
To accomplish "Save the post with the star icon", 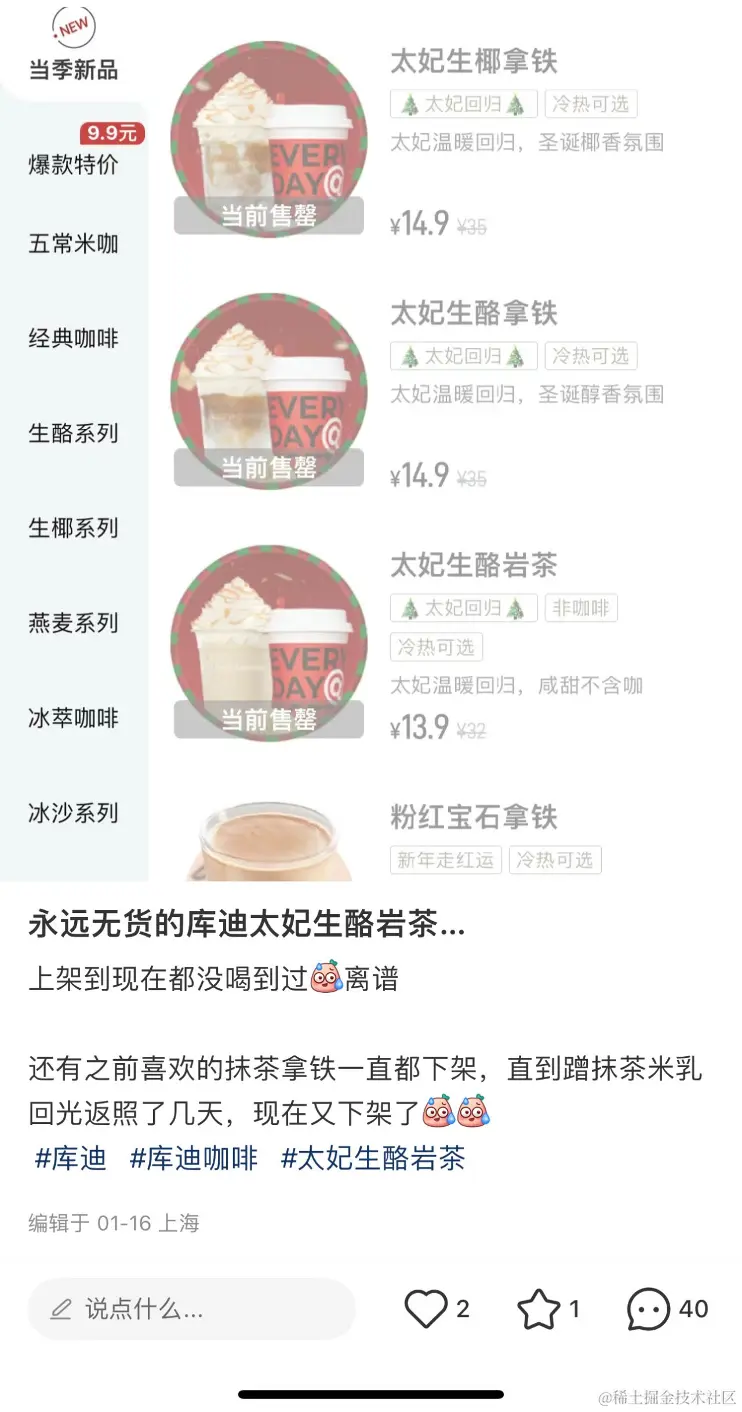I will click(x=538, y=1309).
